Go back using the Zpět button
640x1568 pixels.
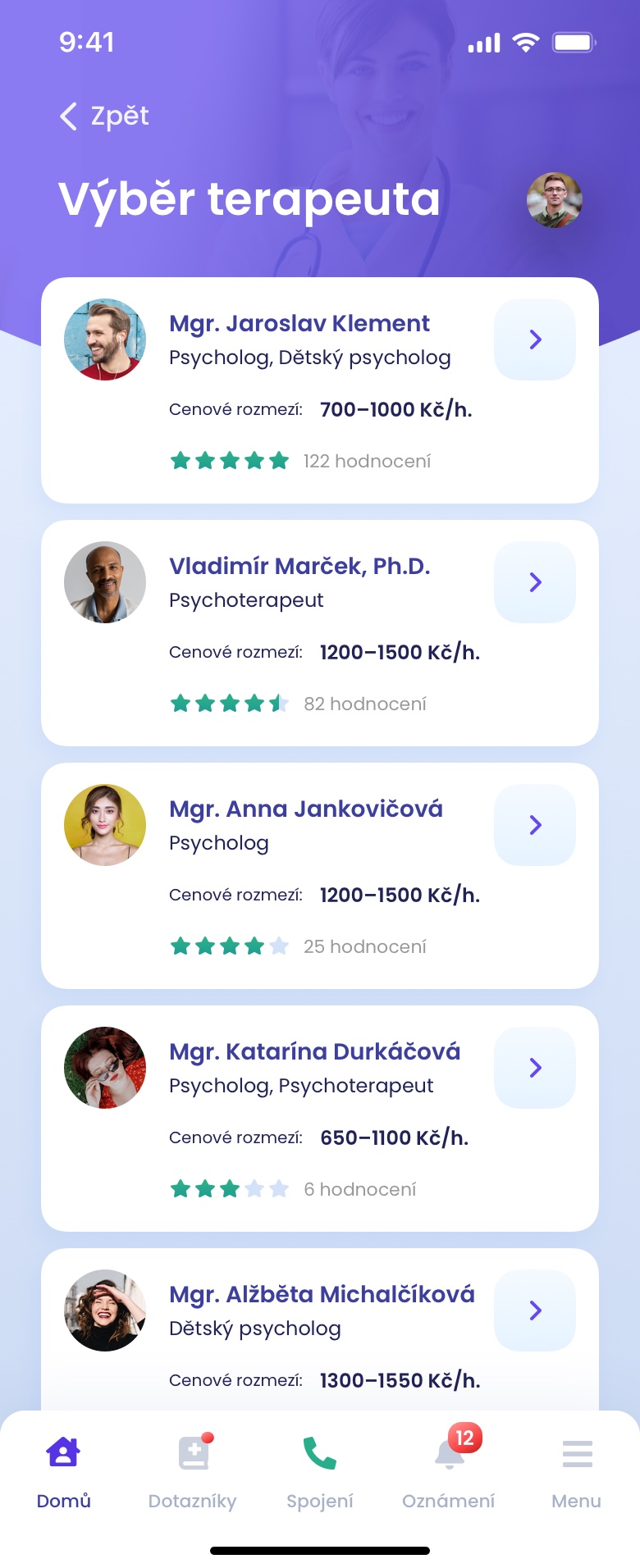click(104, 116)
